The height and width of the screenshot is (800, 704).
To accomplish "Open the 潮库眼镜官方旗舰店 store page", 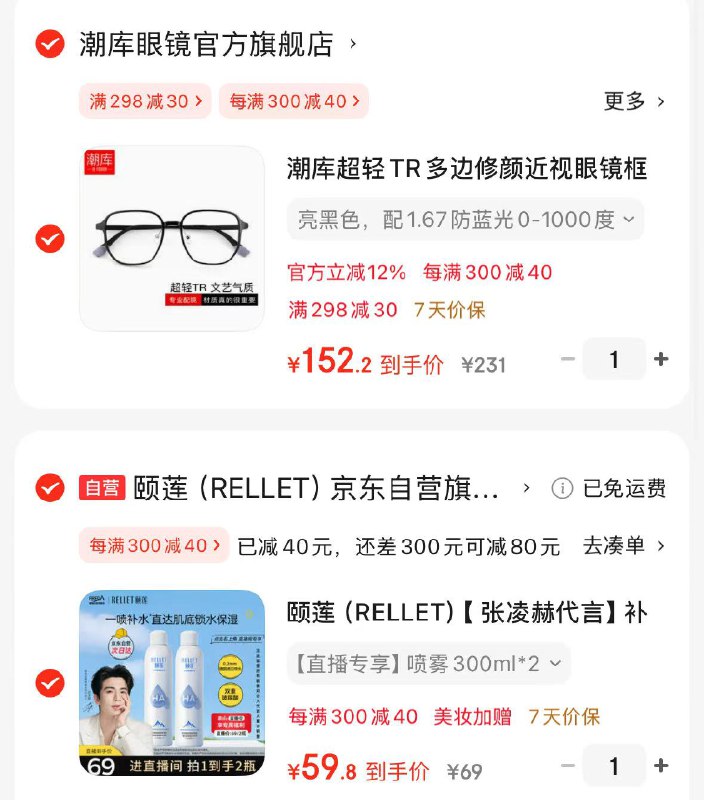I will coord(205,45).
